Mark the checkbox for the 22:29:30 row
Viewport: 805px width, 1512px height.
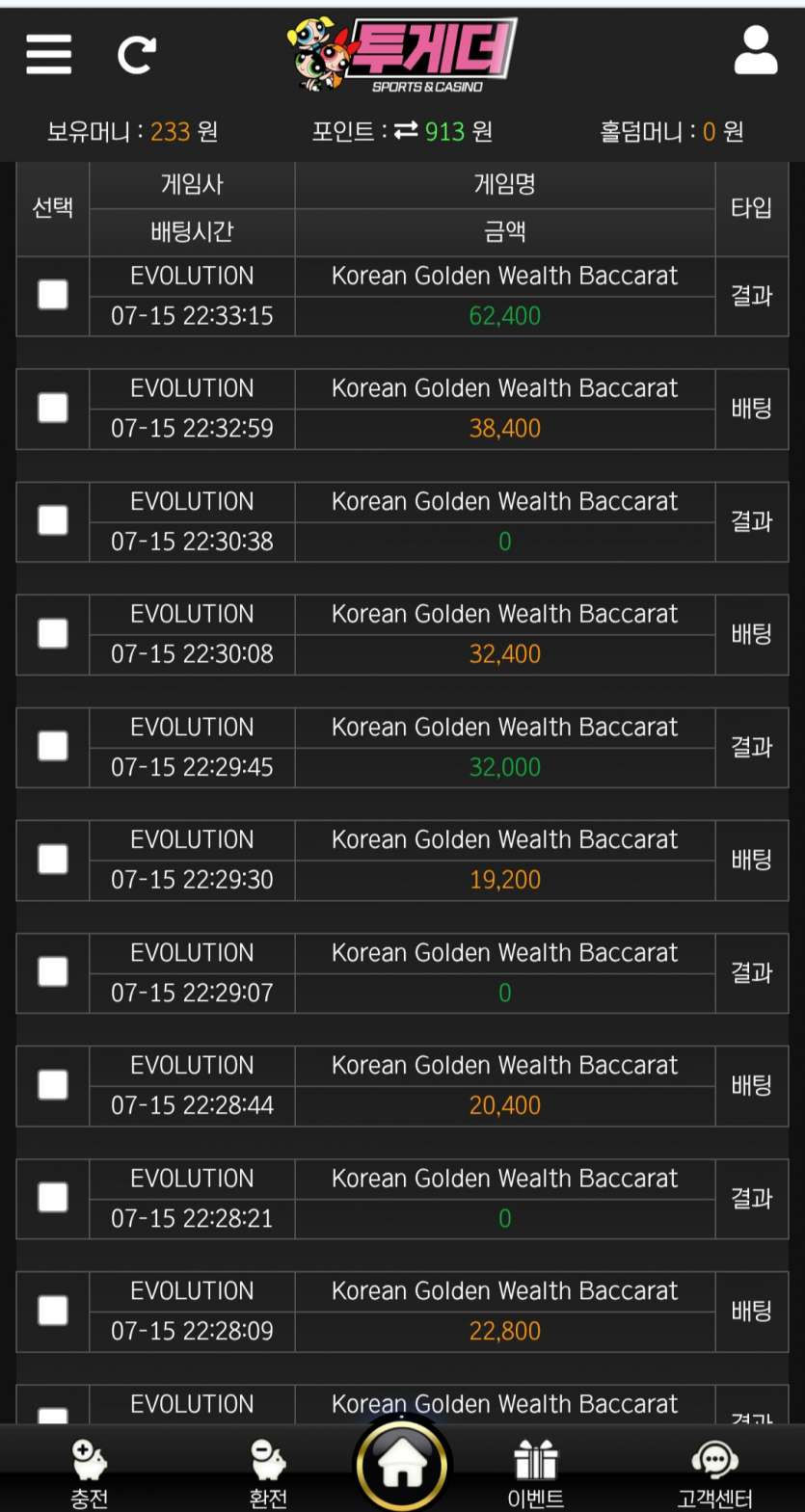tap(53, 859)
